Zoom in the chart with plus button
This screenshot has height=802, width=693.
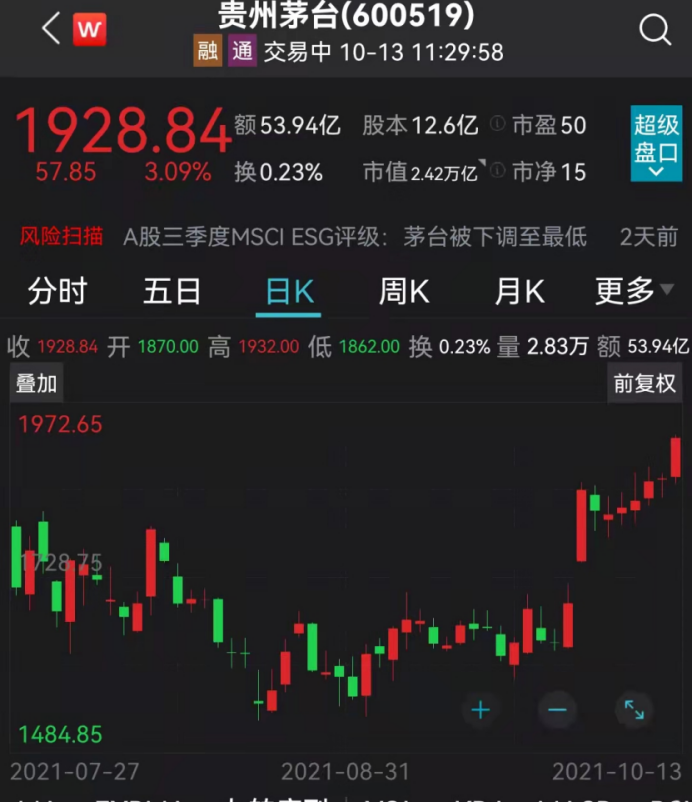click(481, 710)
